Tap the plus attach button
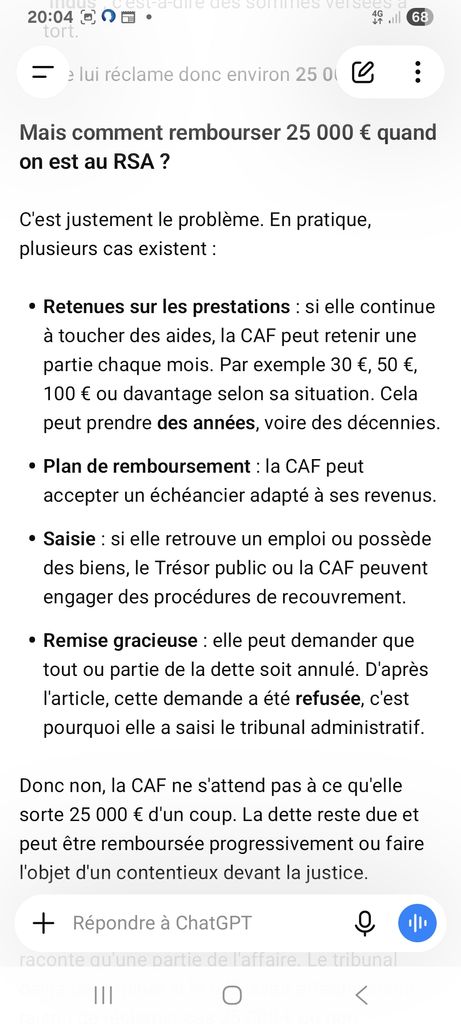 43,923
